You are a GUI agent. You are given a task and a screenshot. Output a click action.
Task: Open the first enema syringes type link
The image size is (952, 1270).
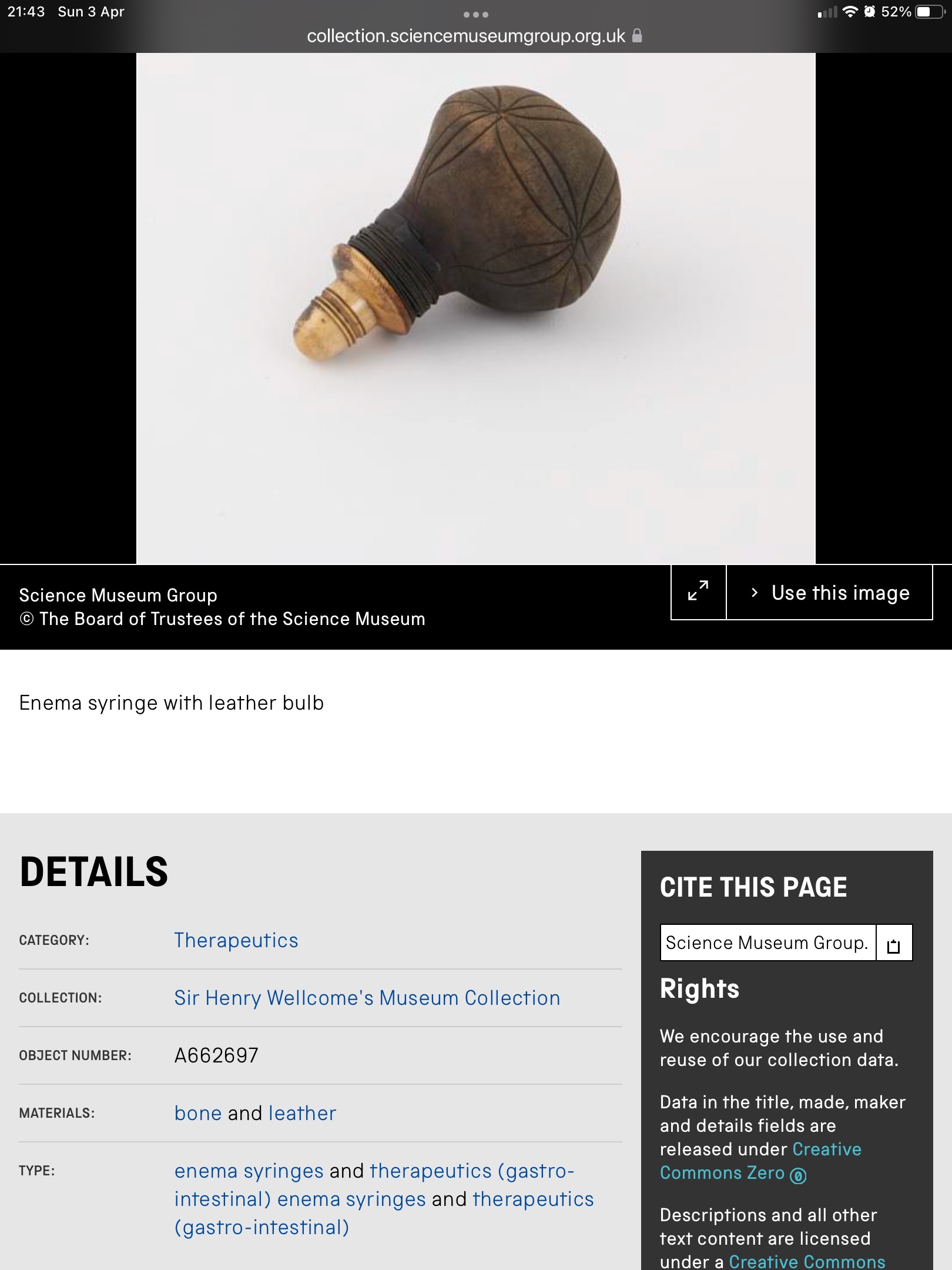coord(249,1171)
